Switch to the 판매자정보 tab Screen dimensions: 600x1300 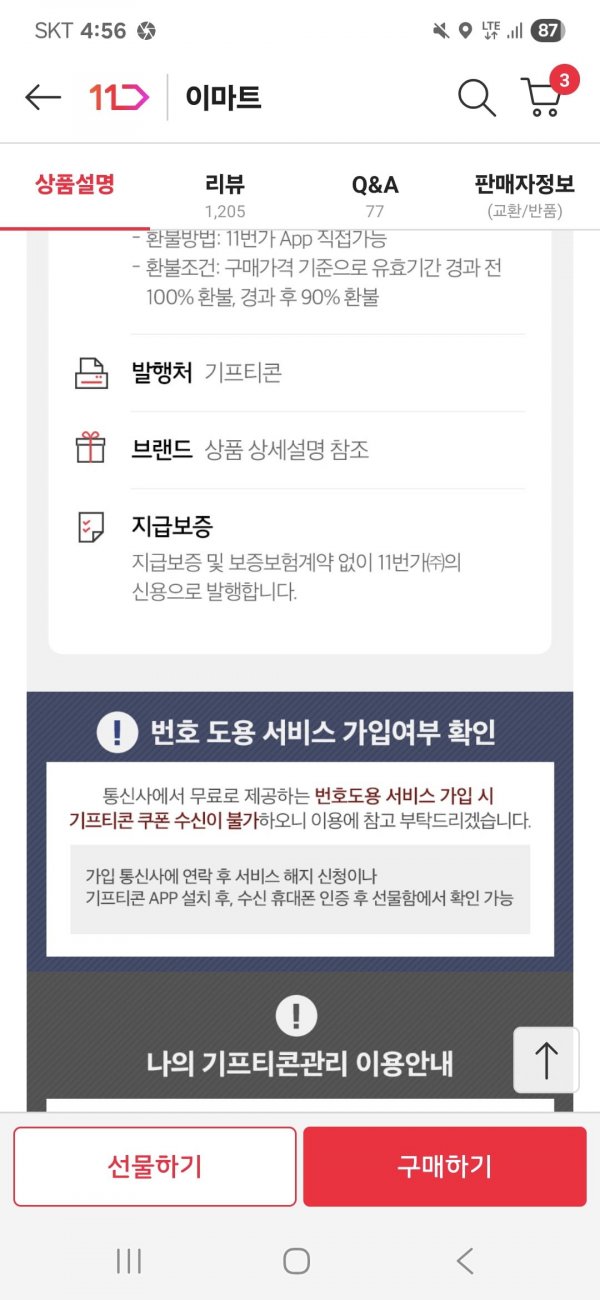tap(524, 194)
